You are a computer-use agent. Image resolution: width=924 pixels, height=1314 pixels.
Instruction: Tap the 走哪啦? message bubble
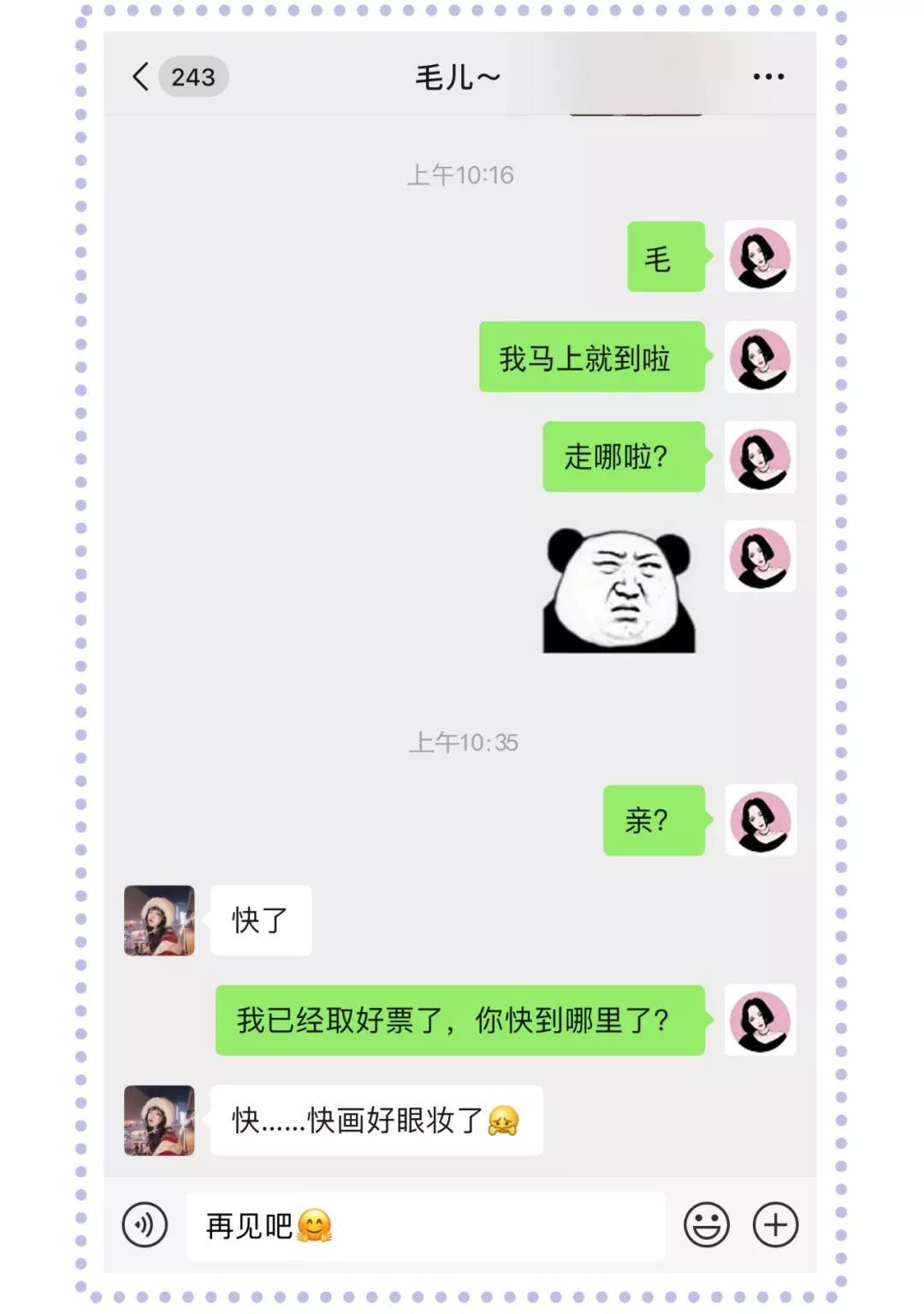click(622, 458)
